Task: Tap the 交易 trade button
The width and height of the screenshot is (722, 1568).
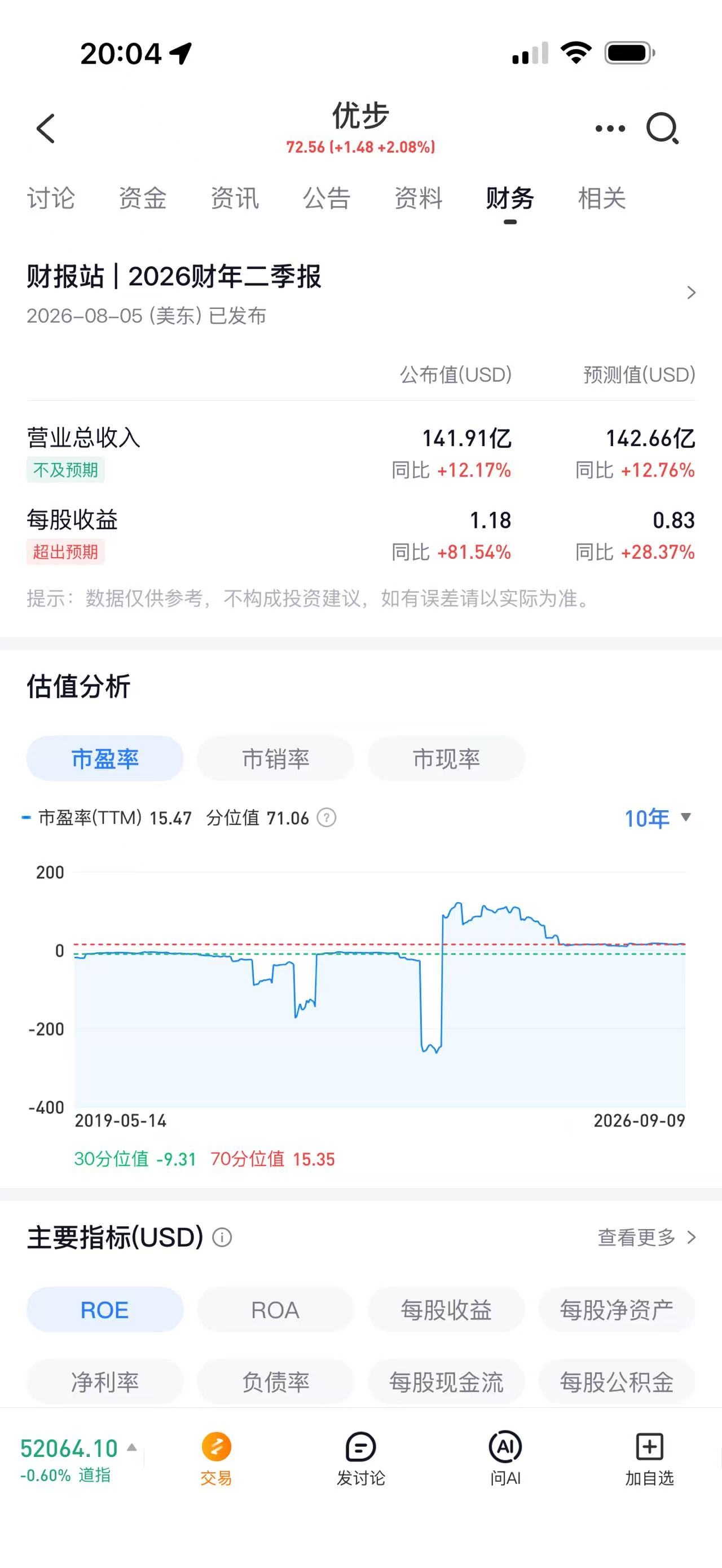Action: [216, 1459]
